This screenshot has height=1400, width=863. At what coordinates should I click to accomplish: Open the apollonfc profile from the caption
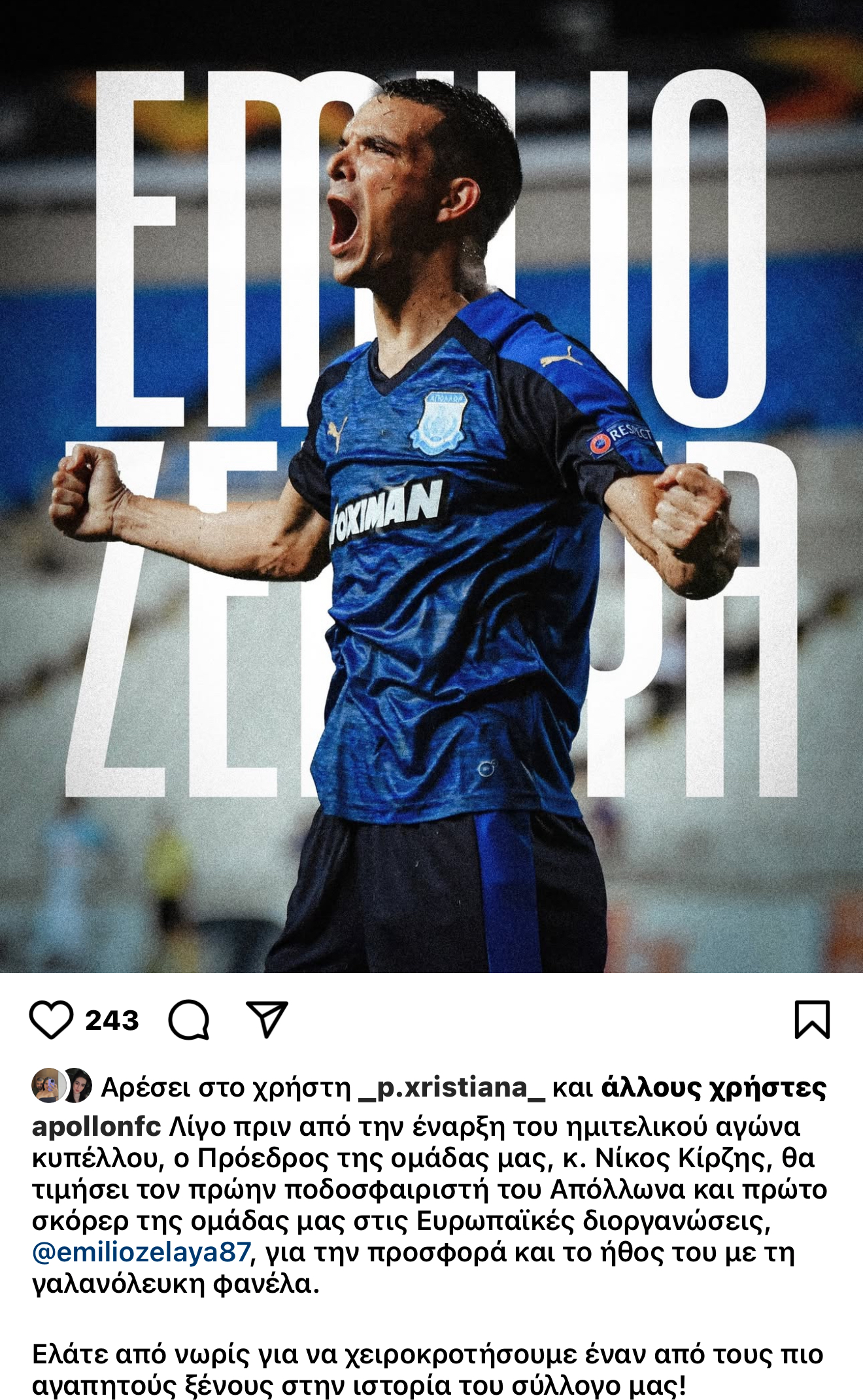(96, 1127)
